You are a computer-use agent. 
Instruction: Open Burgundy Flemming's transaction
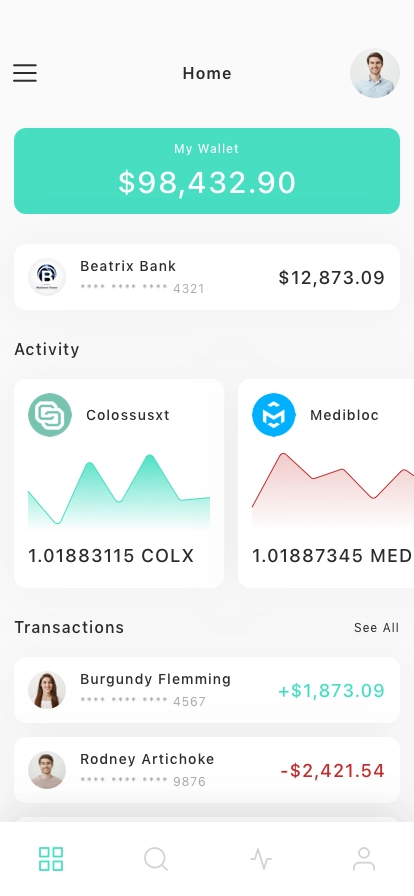pyautogui.click(x=207, y=690)
